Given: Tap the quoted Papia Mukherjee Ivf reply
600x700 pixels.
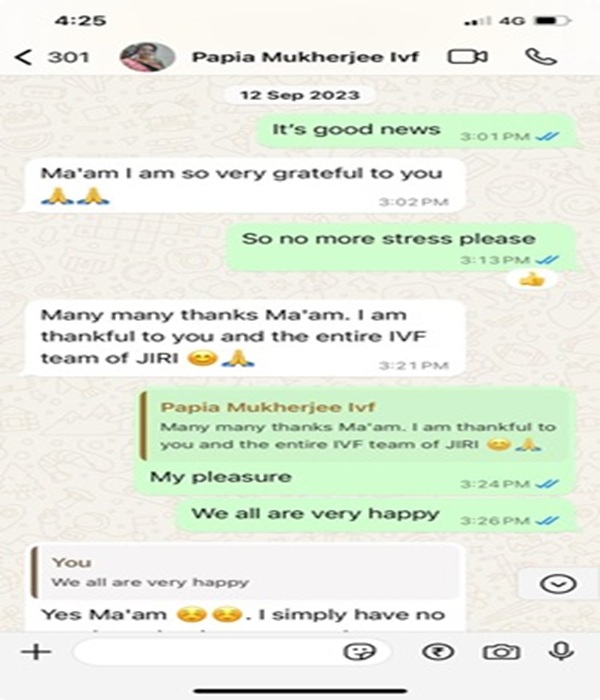Looking at the screenshot, I should coord(356,425).
